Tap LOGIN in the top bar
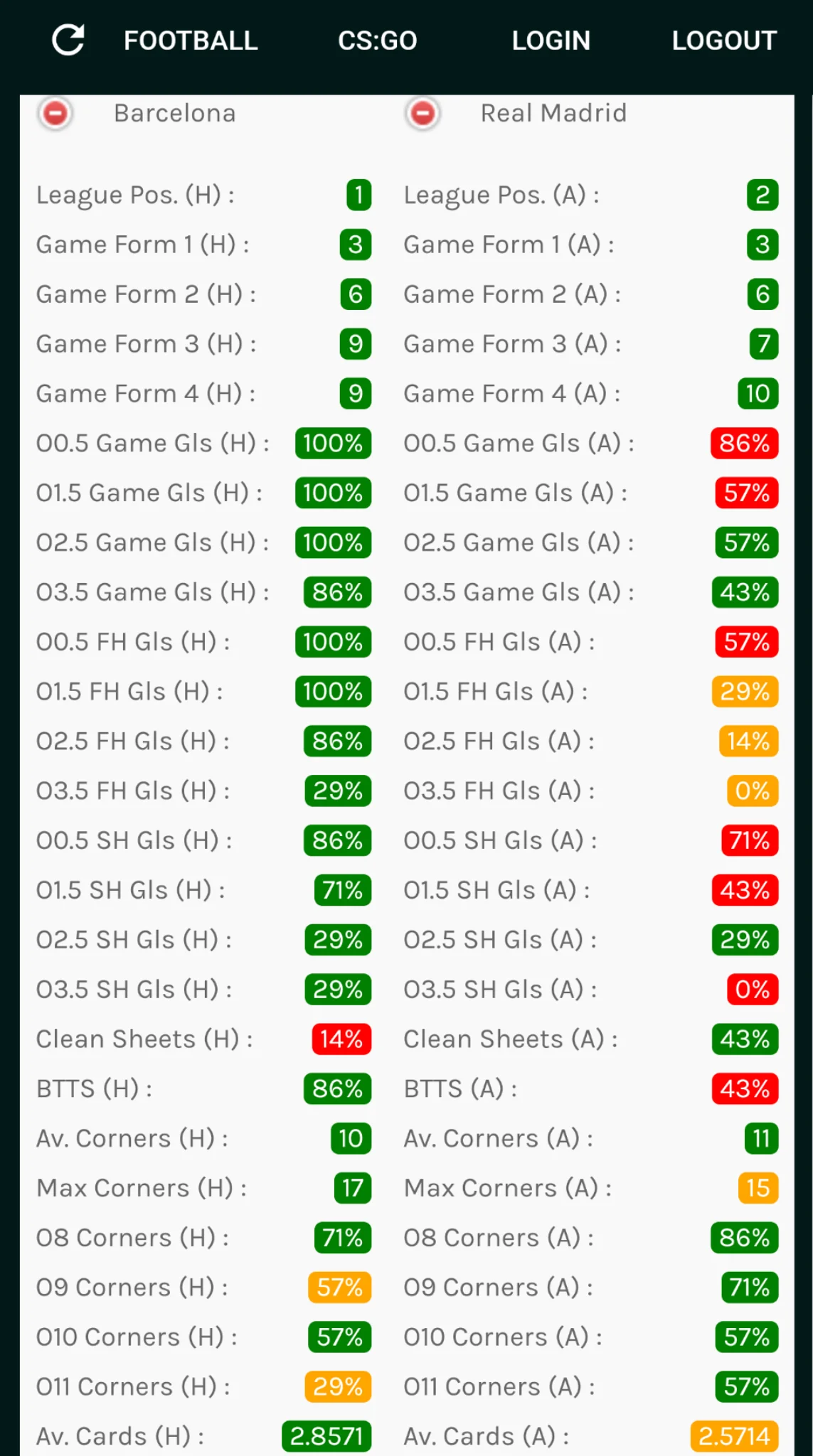The image size is (813, 1456). point(551,41)
